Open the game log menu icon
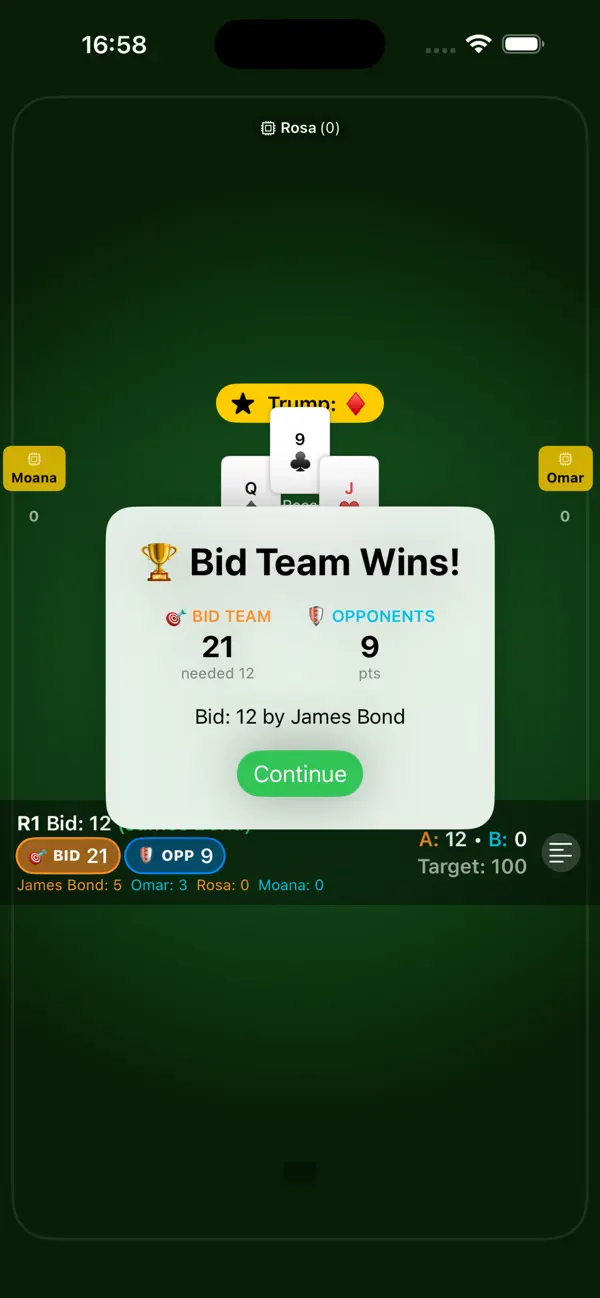This screenshot has height=1298, width=600. tap(561, 853)
